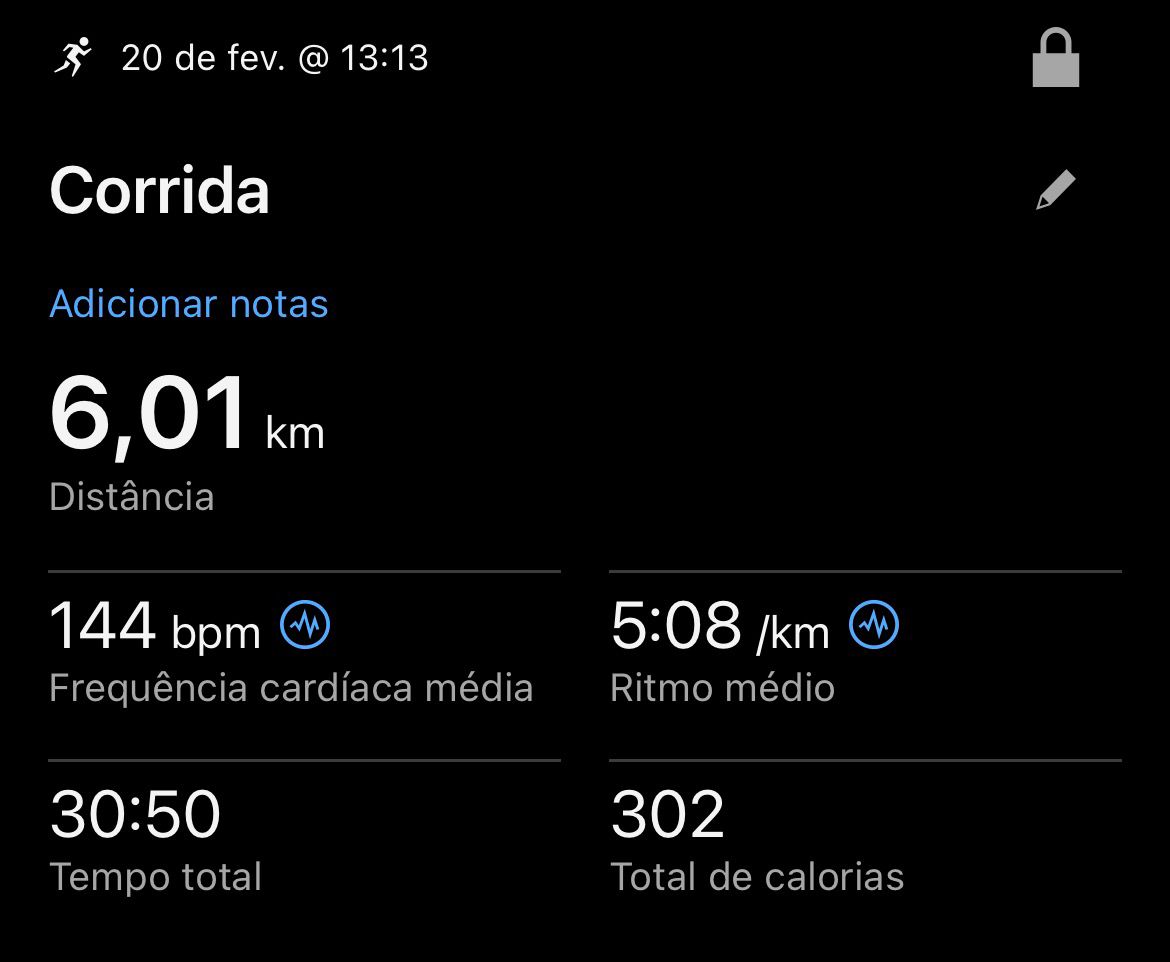This screenshot has width=1170, height=962.
Task: Open heart rate insight icon beside bpm
Action: click(305, 626)
